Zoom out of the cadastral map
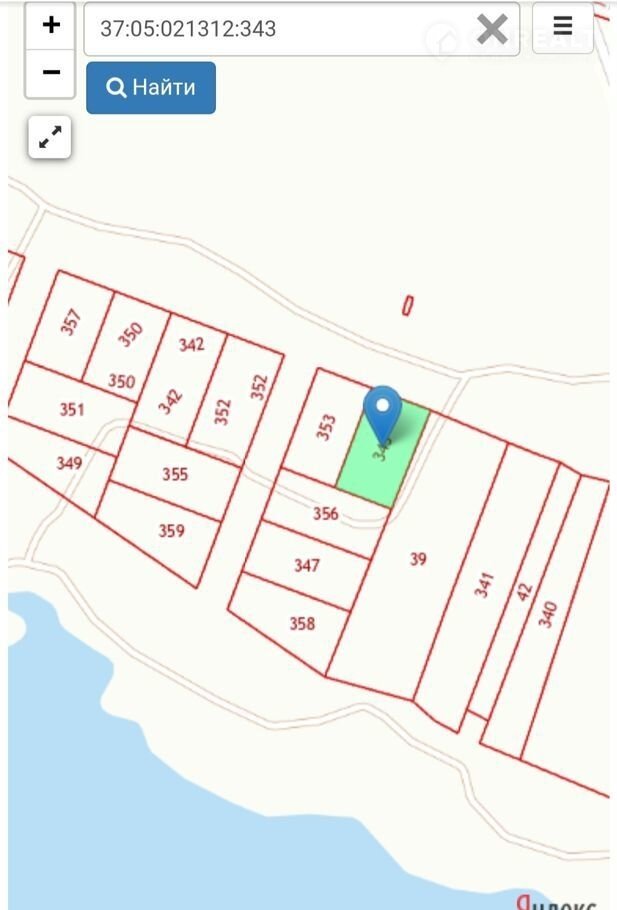This screenshot has height=910, width=617. [51, 73]
